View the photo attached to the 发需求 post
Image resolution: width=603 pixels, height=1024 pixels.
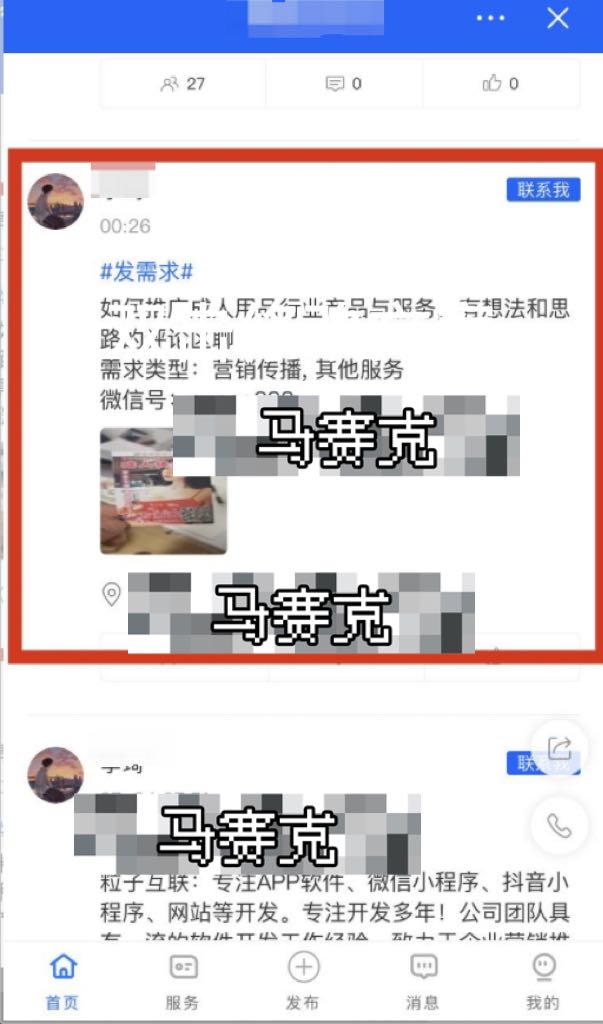[164, 491]
